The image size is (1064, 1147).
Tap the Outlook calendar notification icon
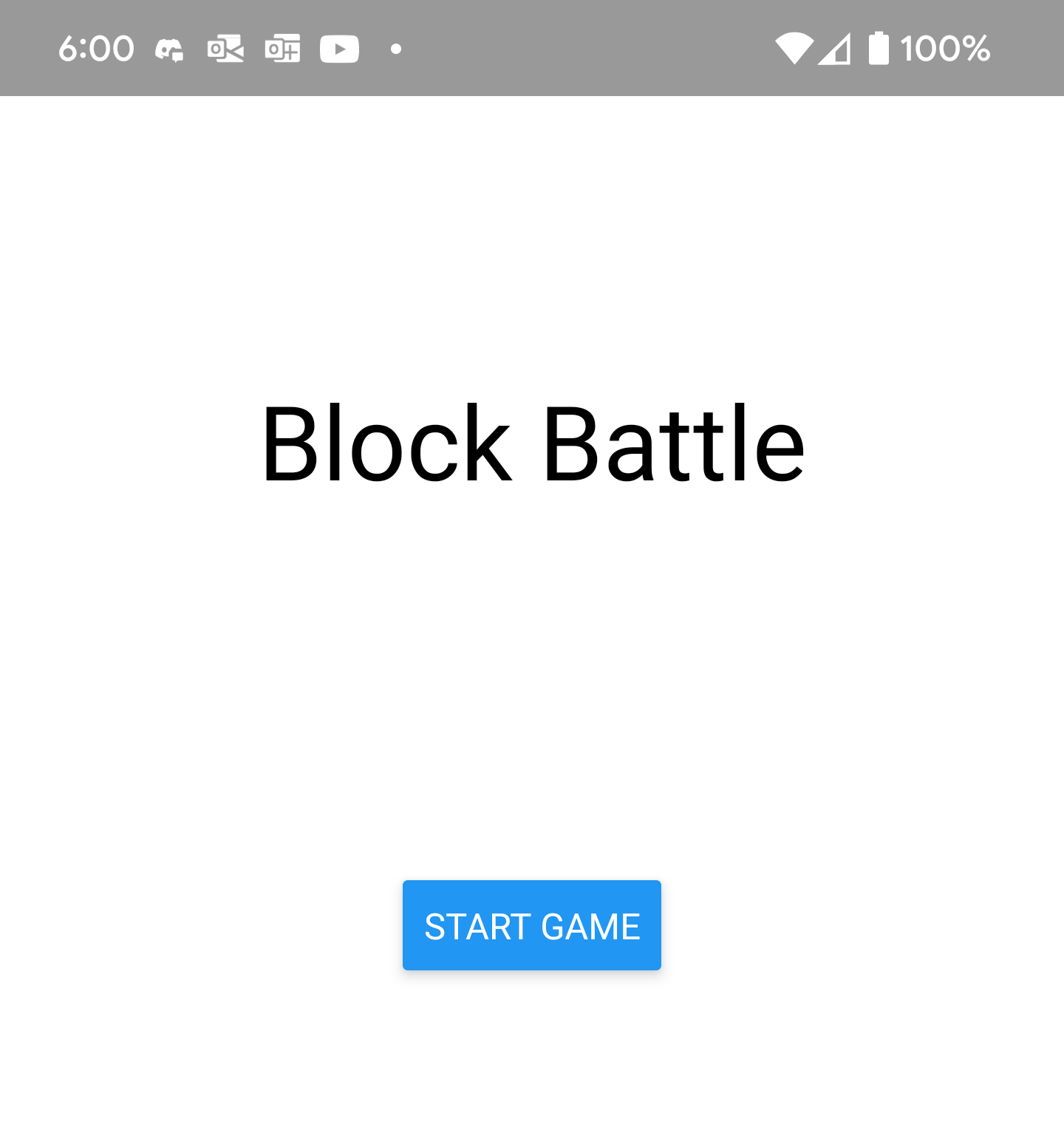point(282,48)
